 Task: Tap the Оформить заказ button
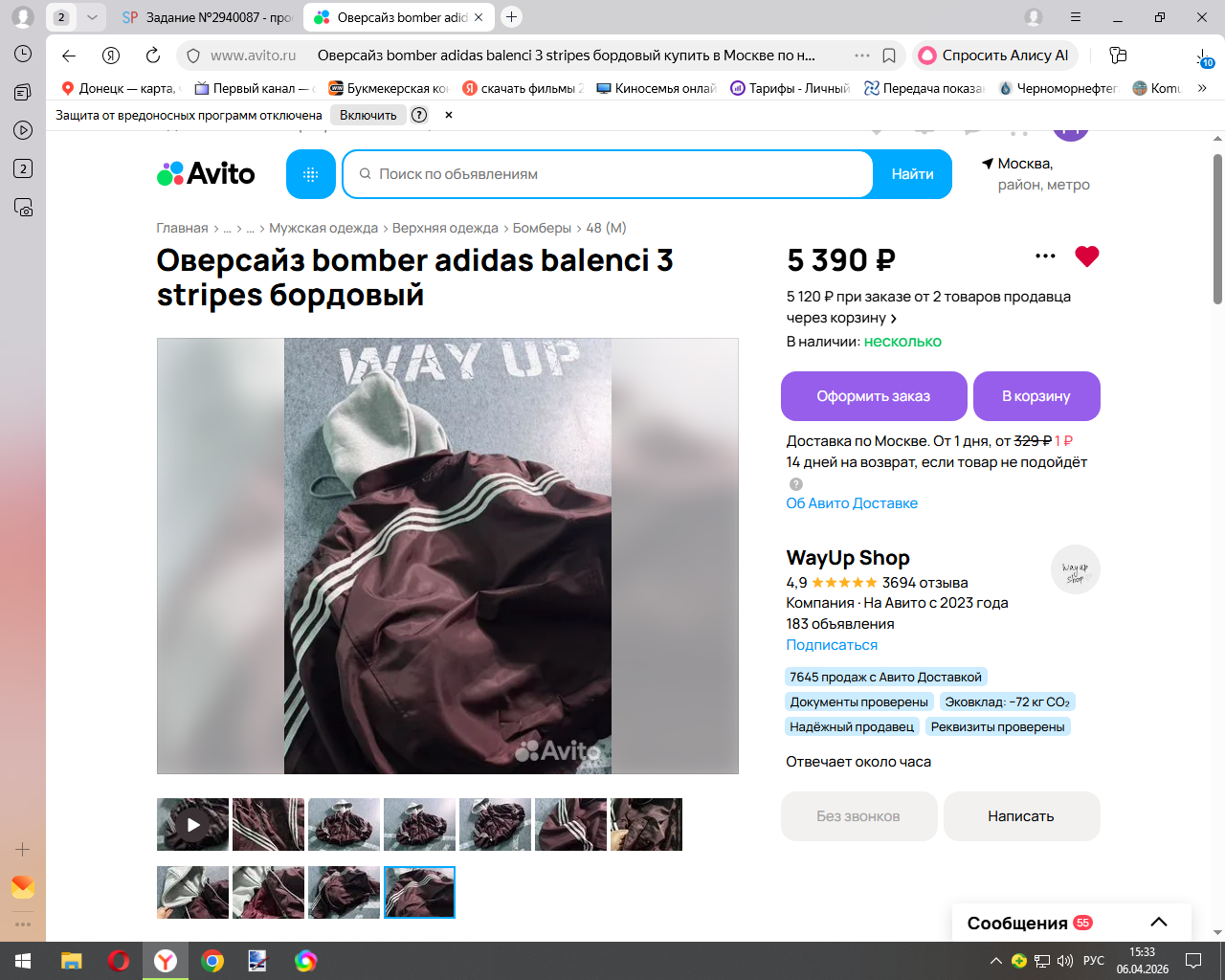click(873, 396)
